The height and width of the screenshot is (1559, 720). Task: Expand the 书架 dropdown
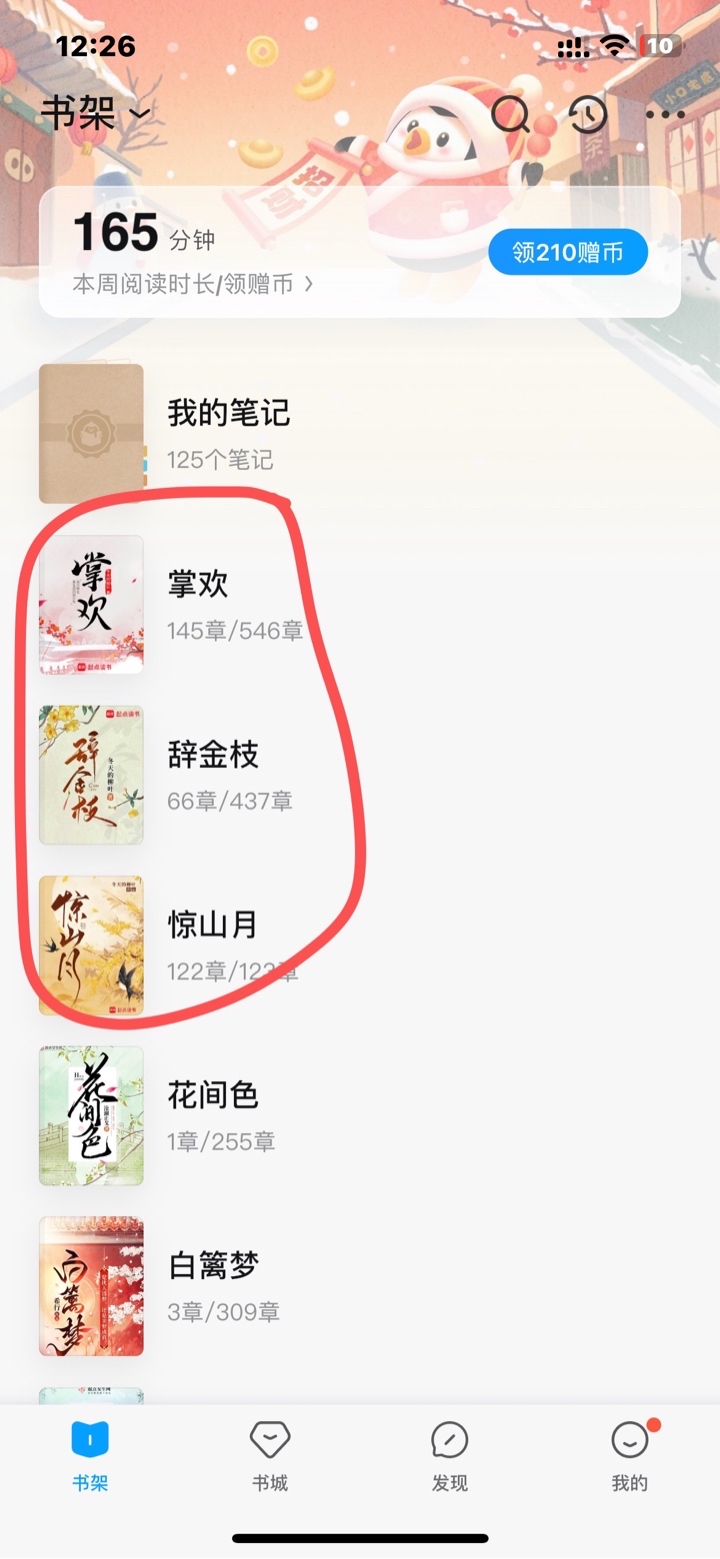pyautogui.click(x=95, y=114)
